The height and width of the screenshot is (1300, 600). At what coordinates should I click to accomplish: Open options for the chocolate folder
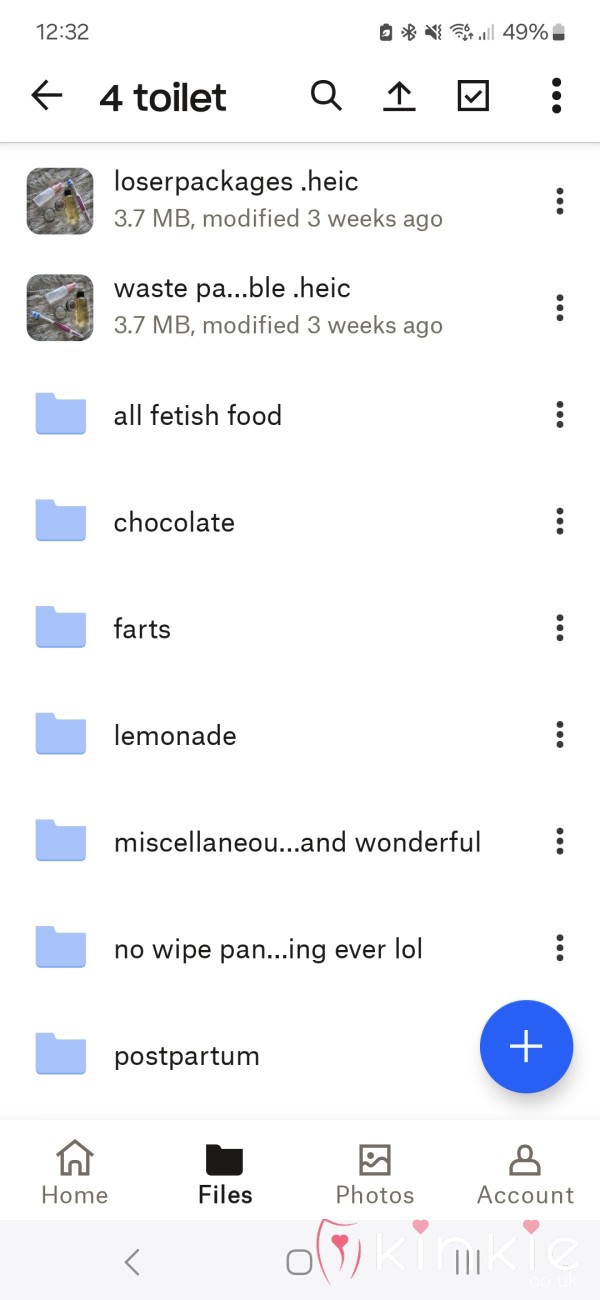560,521
